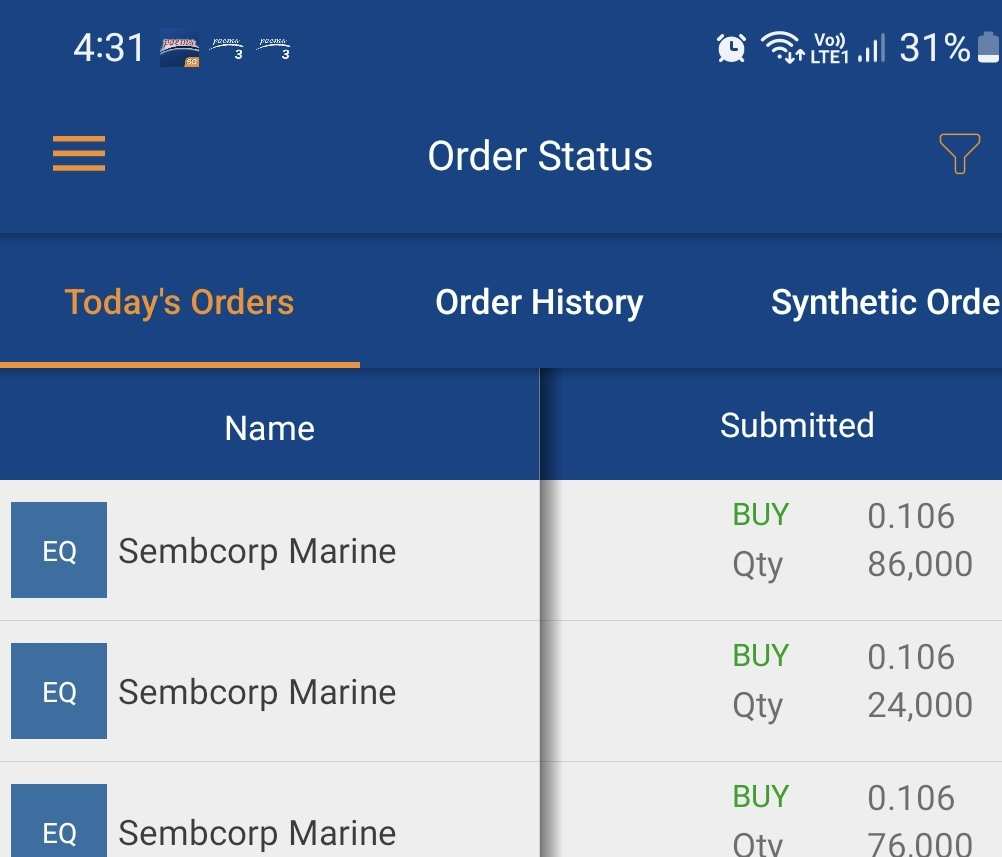Screen dimensions: 1002x857
Task: Open the hamburger drawer menu
Action: [79, 155]
